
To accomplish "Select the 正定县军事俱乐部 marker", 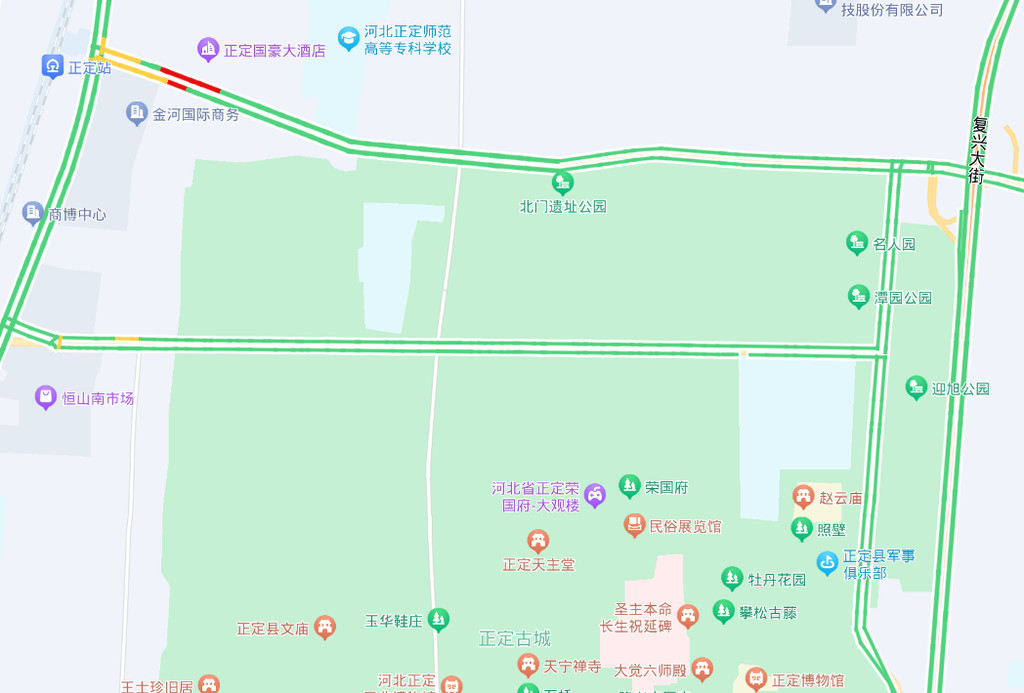I will click(x=827, y=563).
